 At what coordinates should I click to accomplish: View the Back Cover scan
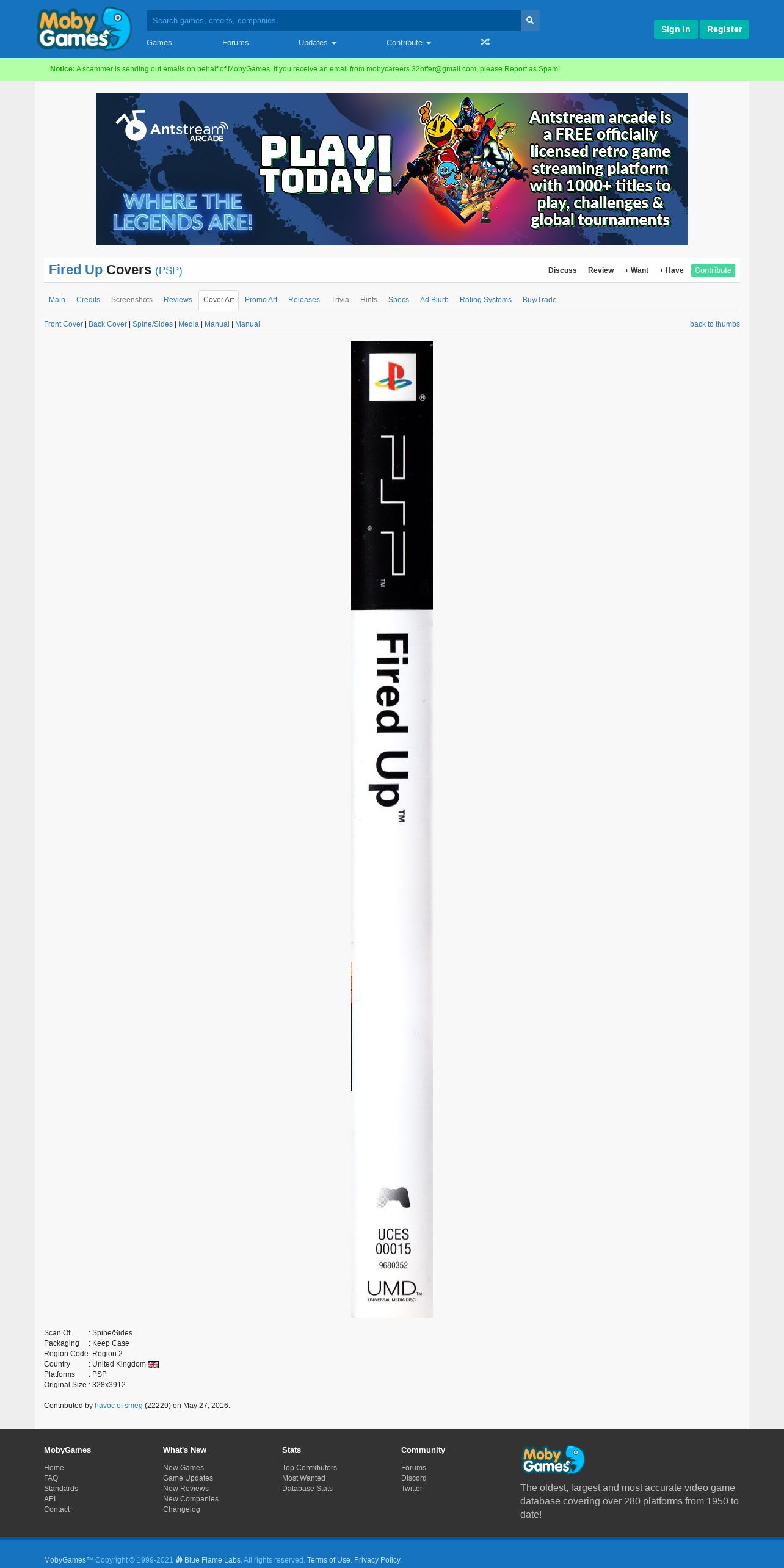[107, 324]
